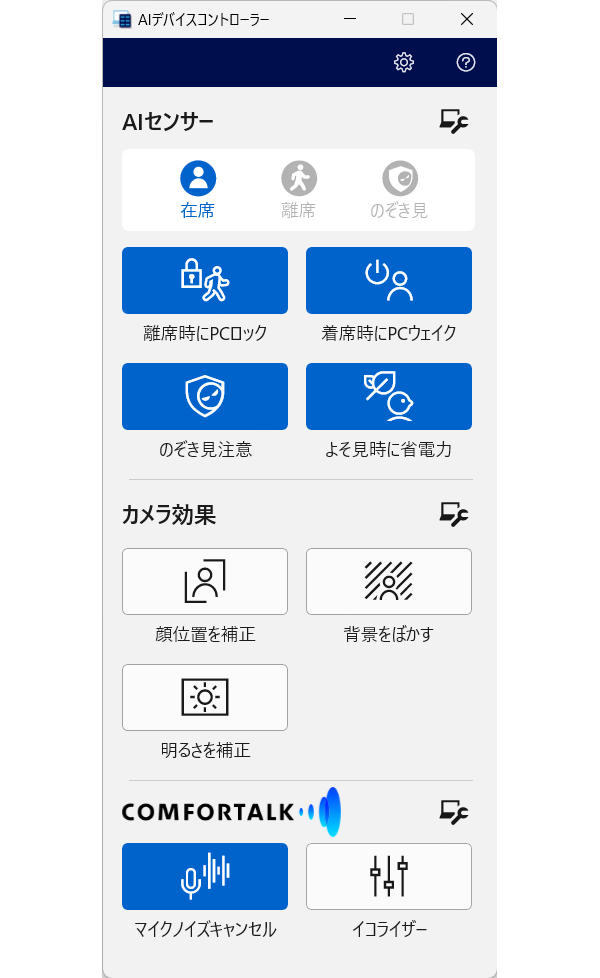
Task: Toggle 離席時にPCロック button
Action: 205,281
